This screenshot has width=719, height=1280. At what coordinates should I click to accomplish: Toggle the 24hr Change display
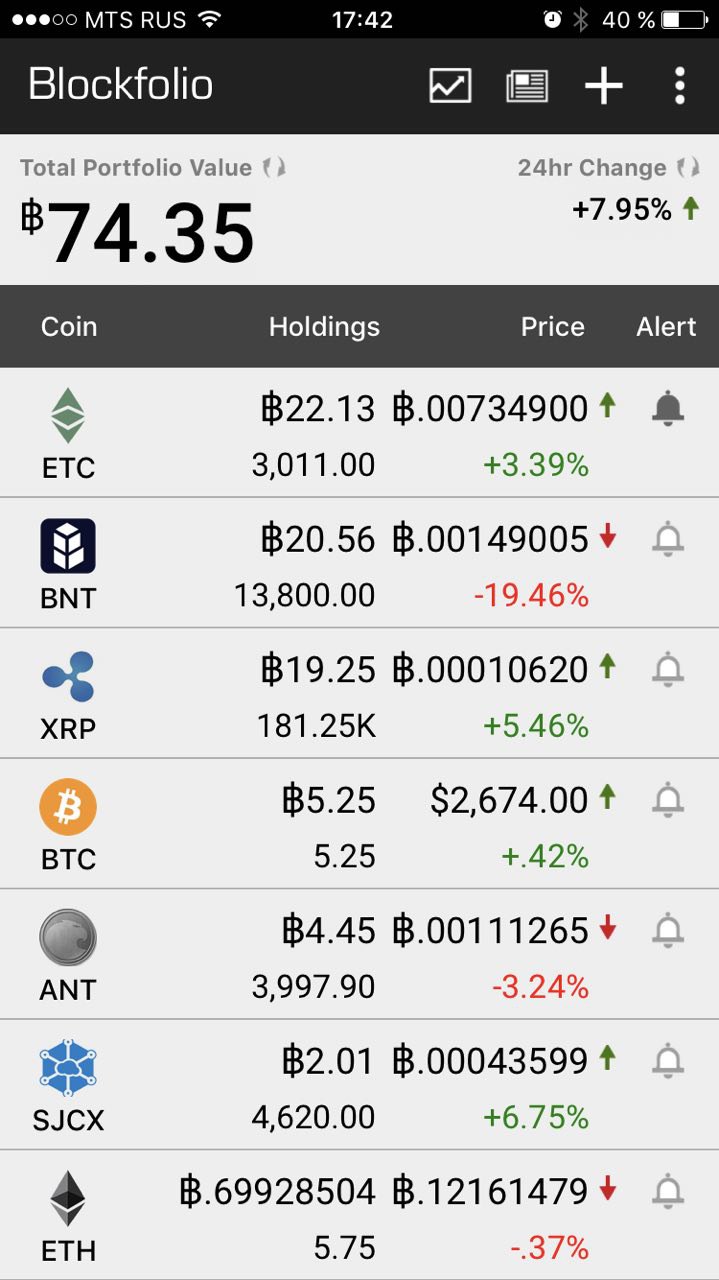[688, 168]
